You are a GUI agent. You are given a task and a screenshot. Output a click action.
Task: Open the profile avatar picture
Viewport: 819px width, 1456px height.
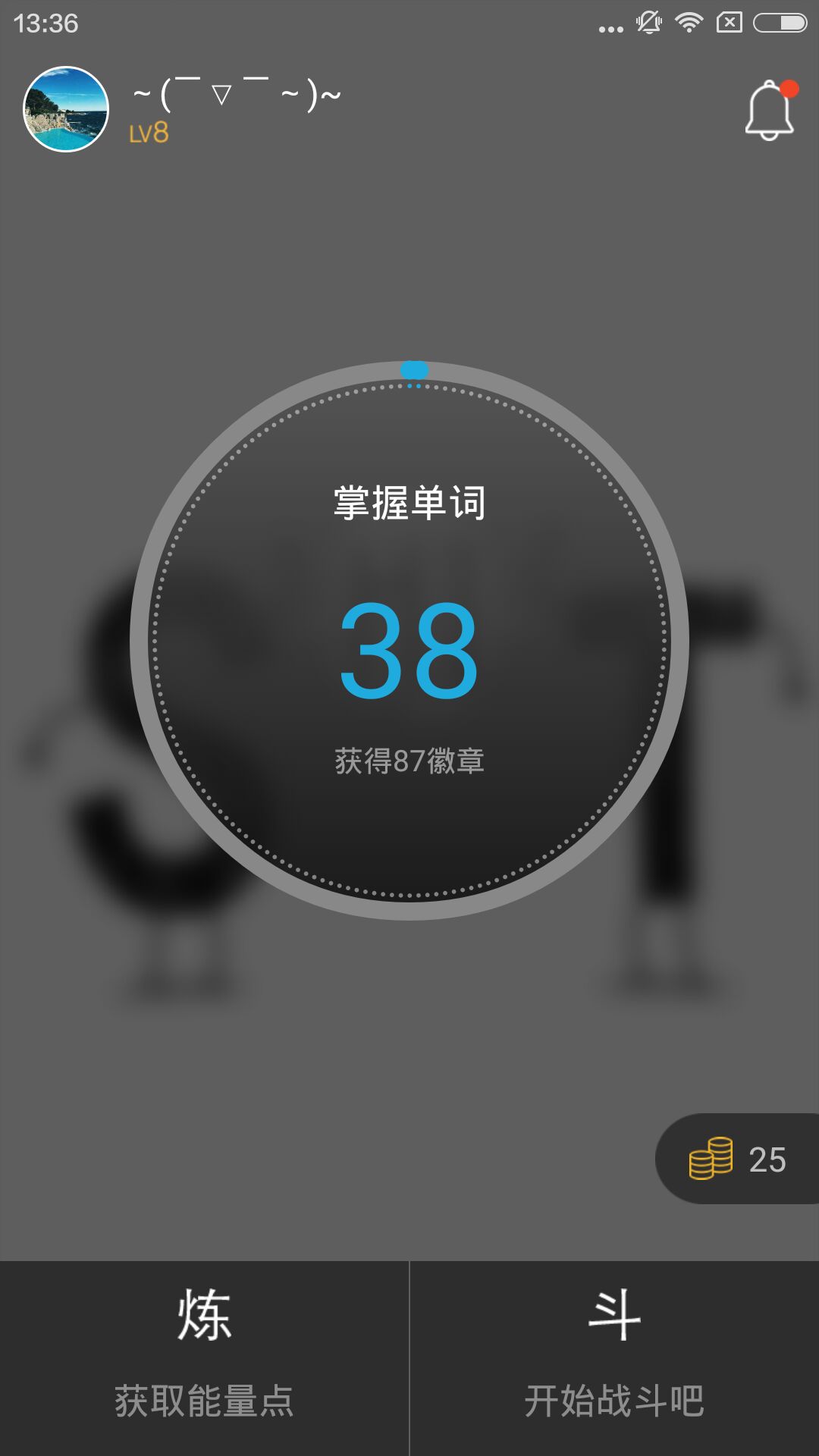[x=66, y=109]
